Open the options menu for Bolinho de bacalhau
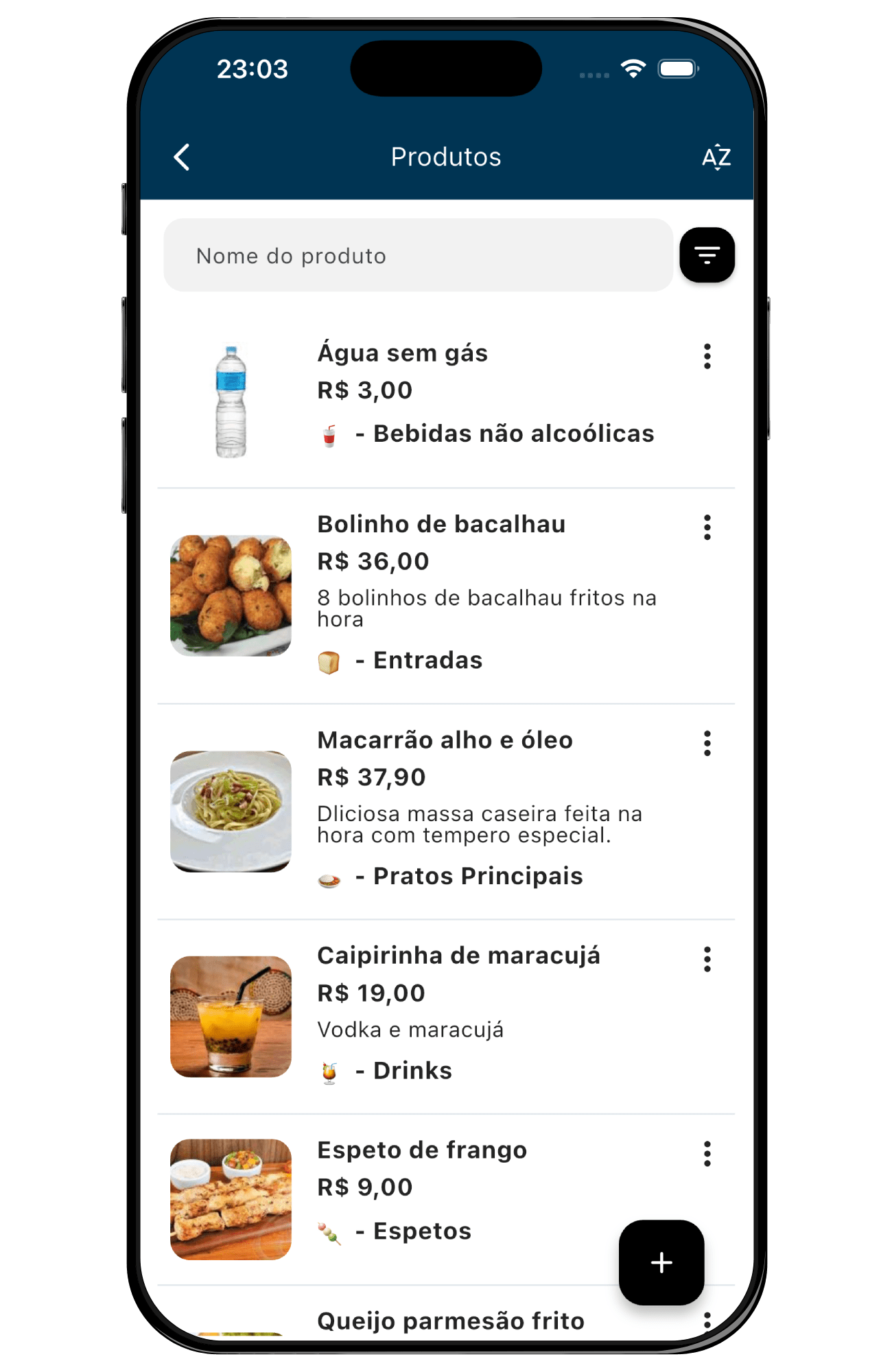 707,528
